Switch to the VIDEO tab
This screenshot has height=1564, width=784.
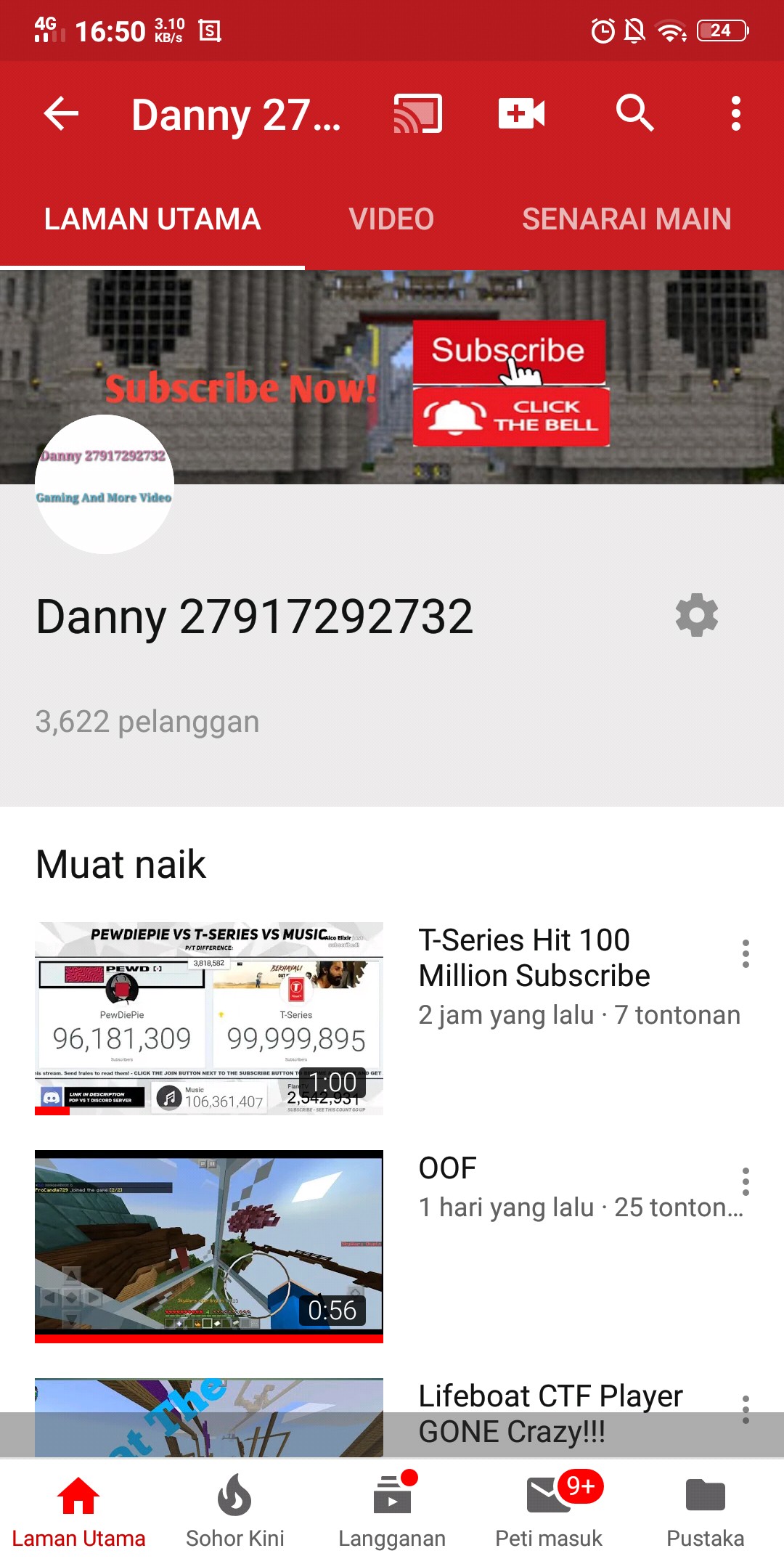391,219
